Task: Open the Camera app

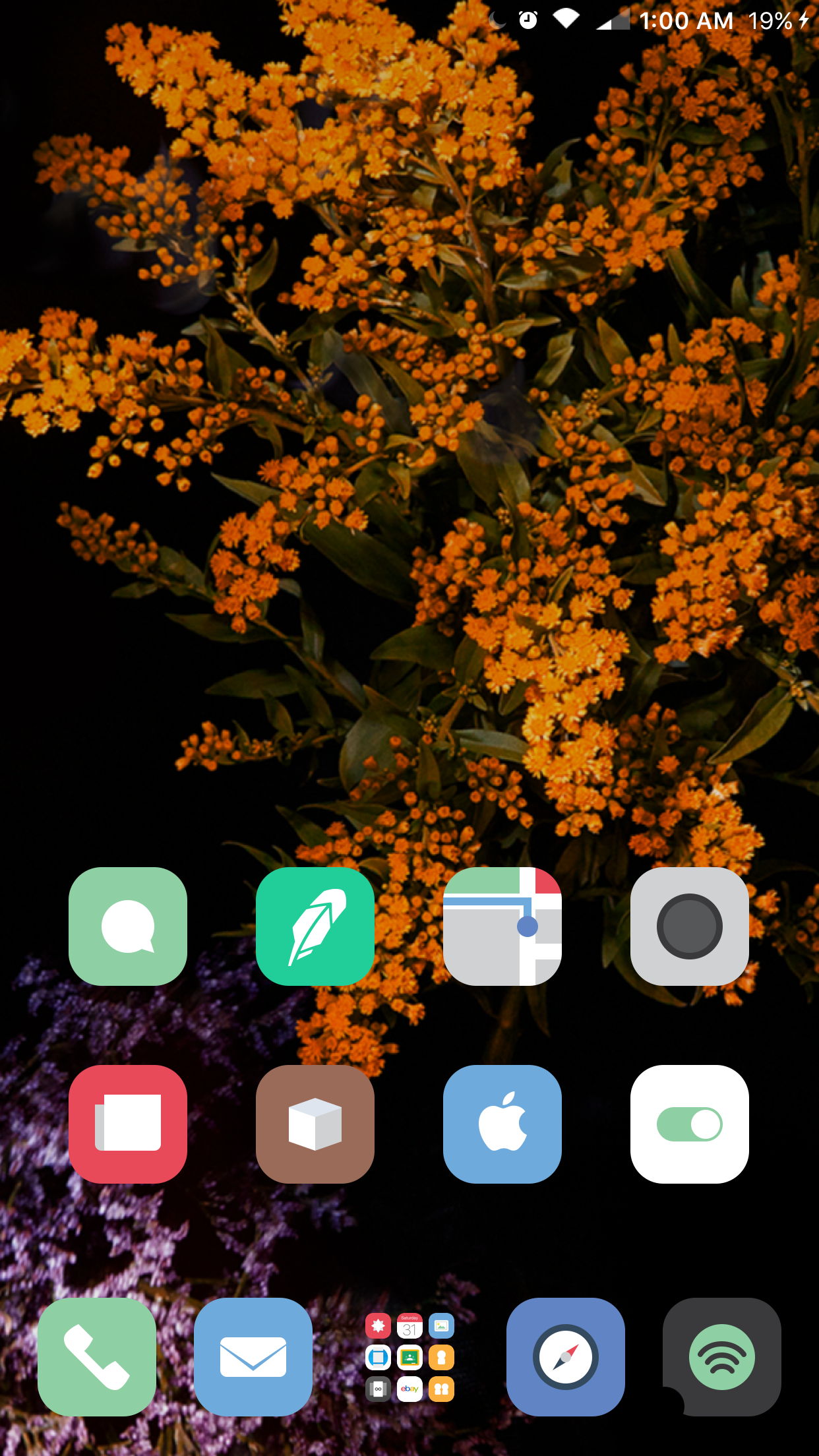Action: (x=690, y=926)
